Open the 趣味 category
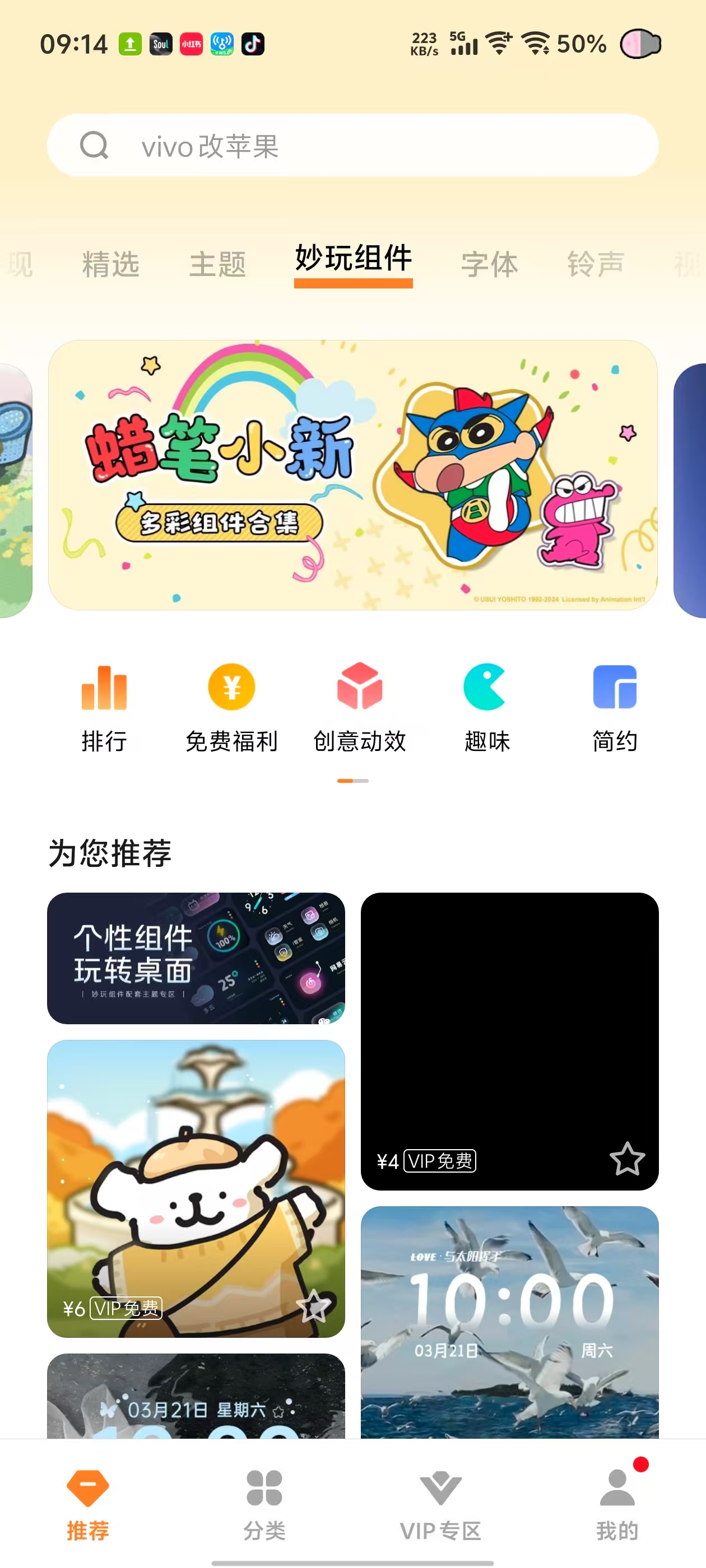The width and height of the screenshot is (706, 1568). (x=487, y=708)
